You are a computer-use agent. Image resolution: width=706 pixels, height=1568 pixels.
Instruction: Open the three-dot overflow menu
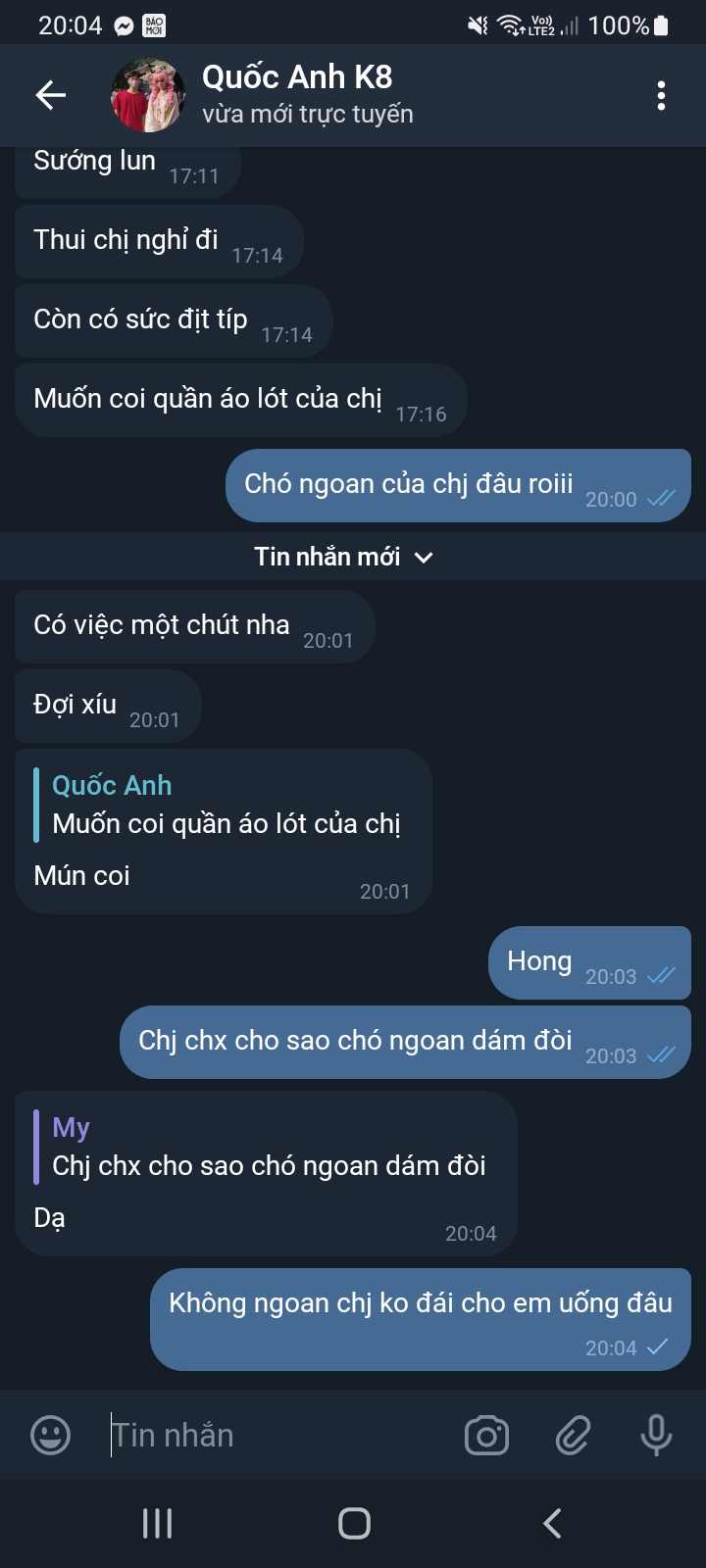(661, 95)
